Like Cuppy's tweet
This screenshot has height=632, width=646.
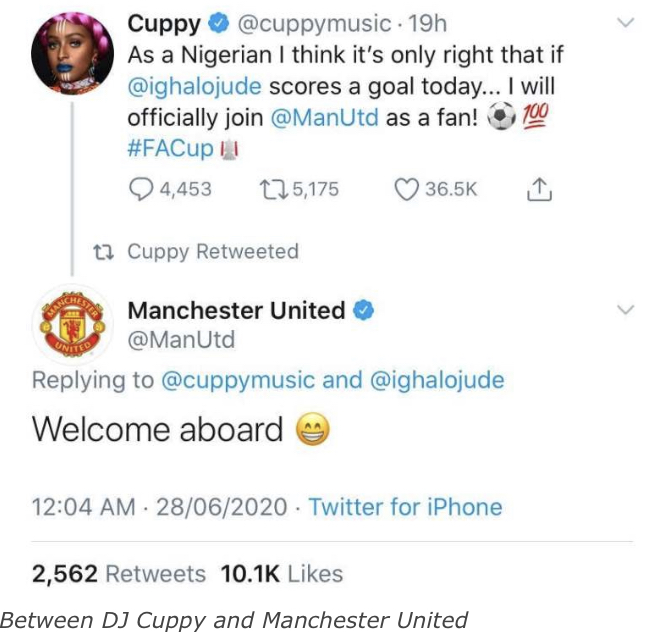click(x=407, y=188)
